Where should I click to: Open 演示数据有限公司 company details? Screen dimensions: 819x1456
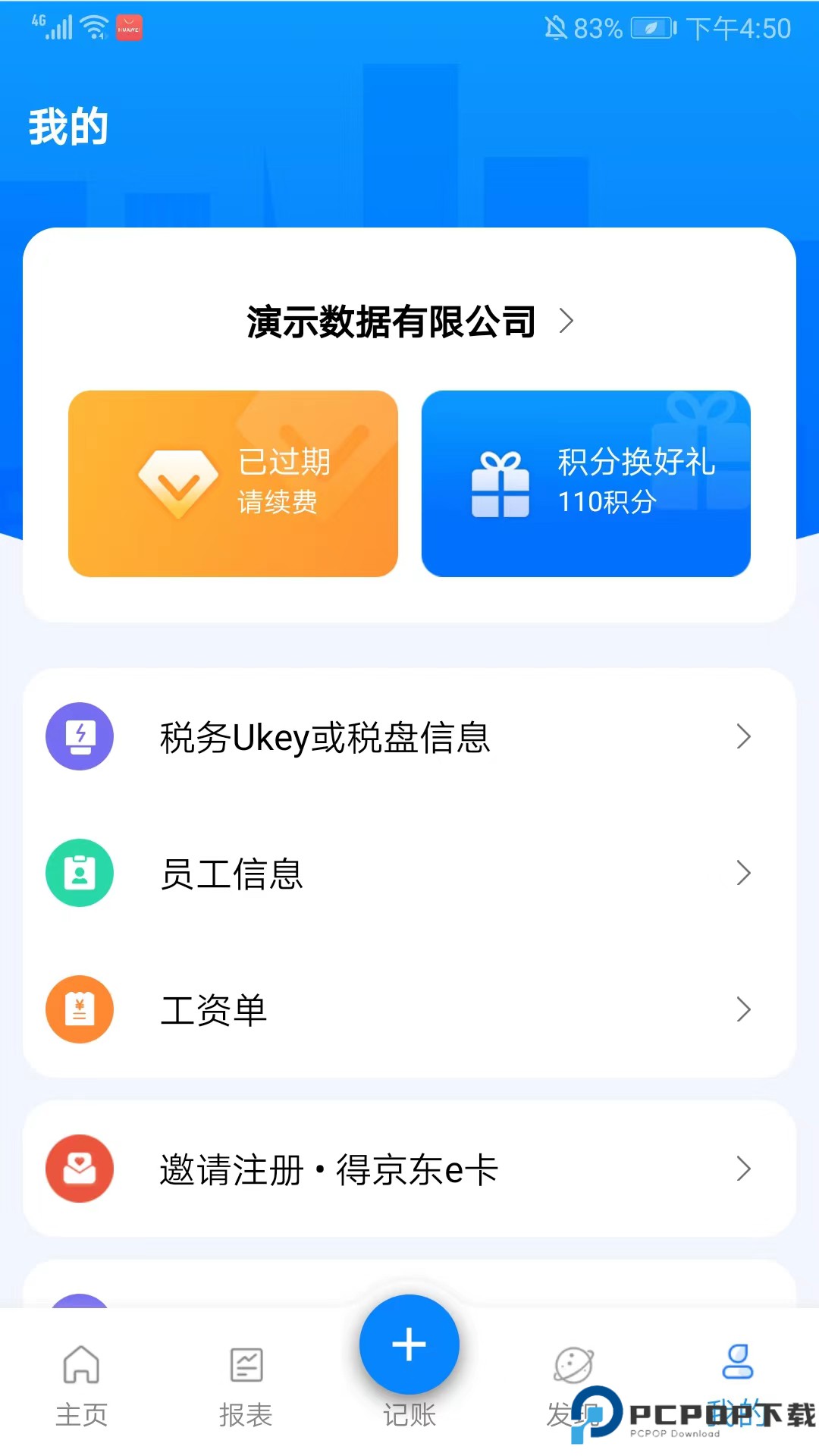[x=409, y=322]
